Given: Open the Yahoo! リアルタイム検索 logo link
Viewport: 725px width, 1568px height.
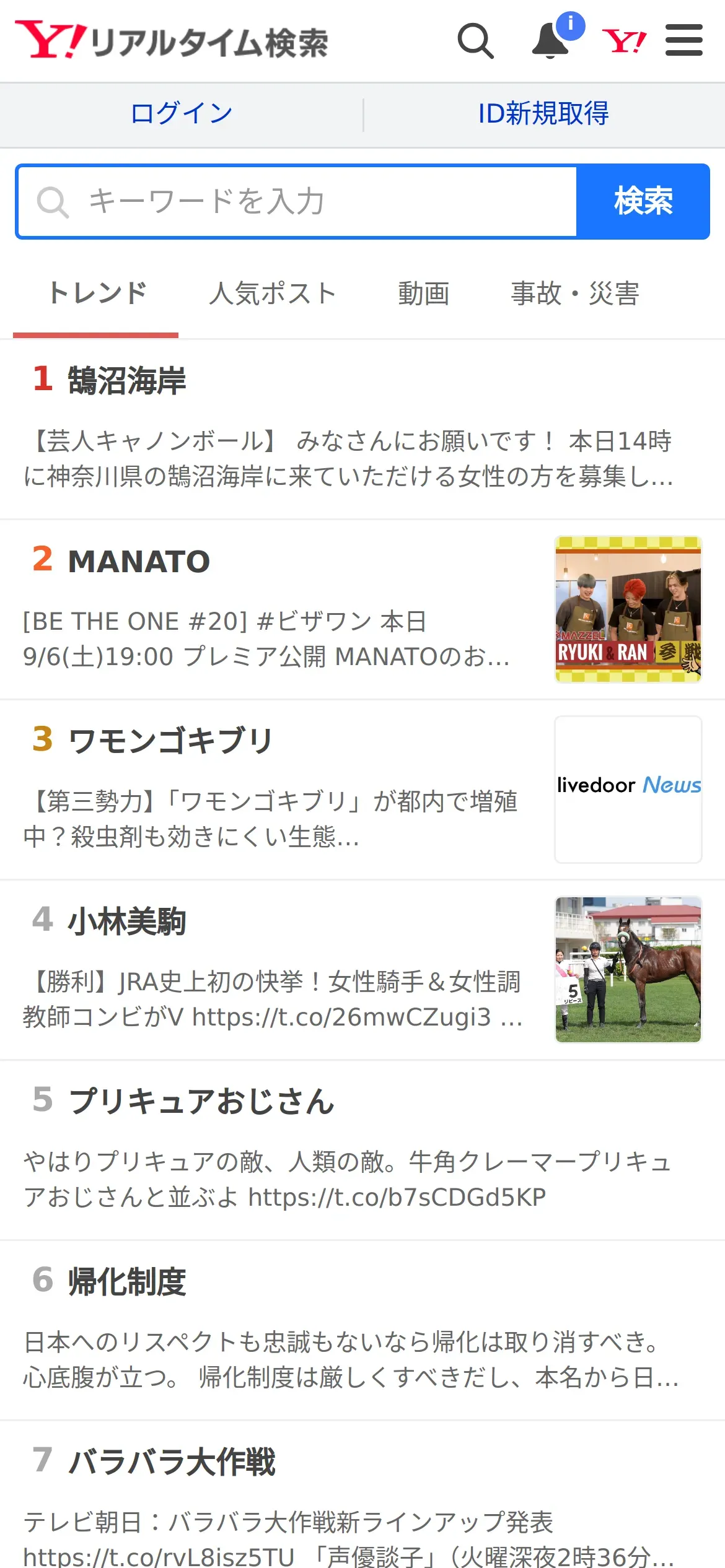Looking at the screenshot, I should (x=172, y=41).
